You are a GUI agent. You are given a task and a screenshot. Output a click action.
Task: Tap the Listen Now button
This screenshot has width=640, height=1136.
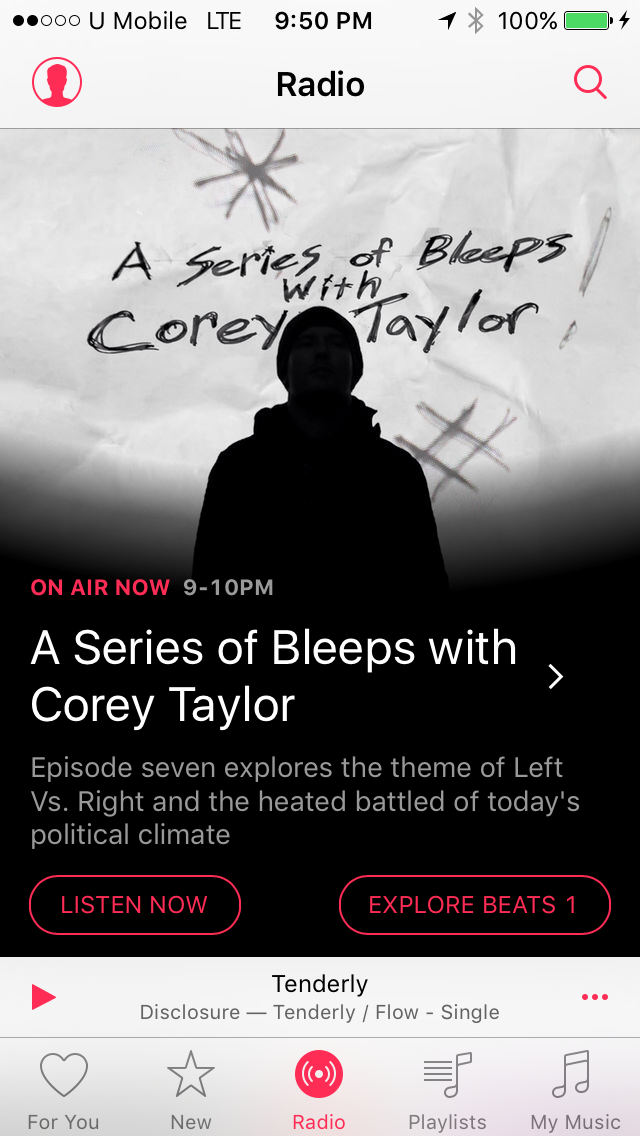(x=135, y=905)
